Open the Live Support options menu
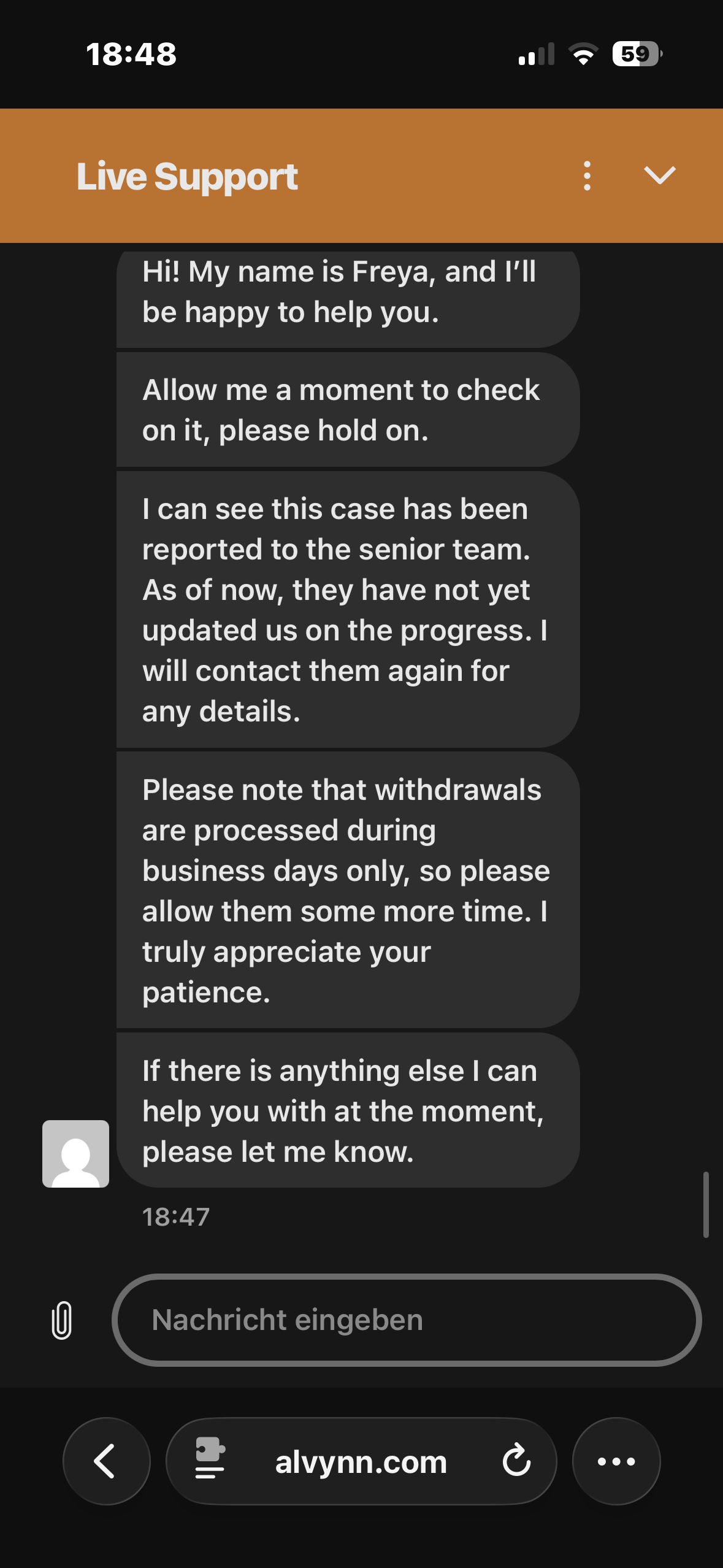The image size is (723, 1568). [x=587, y=176]
